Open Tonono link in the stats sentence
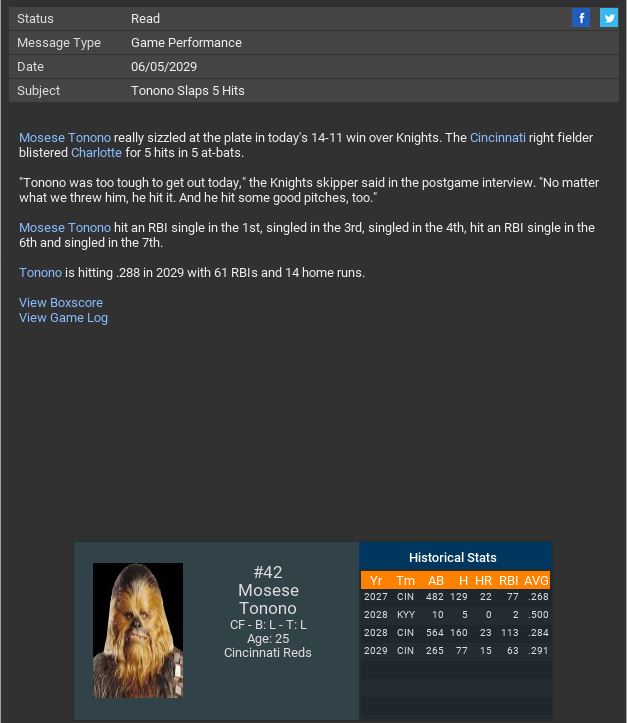The width and height of the screenshot is (627, 723). tap(40, 272)
